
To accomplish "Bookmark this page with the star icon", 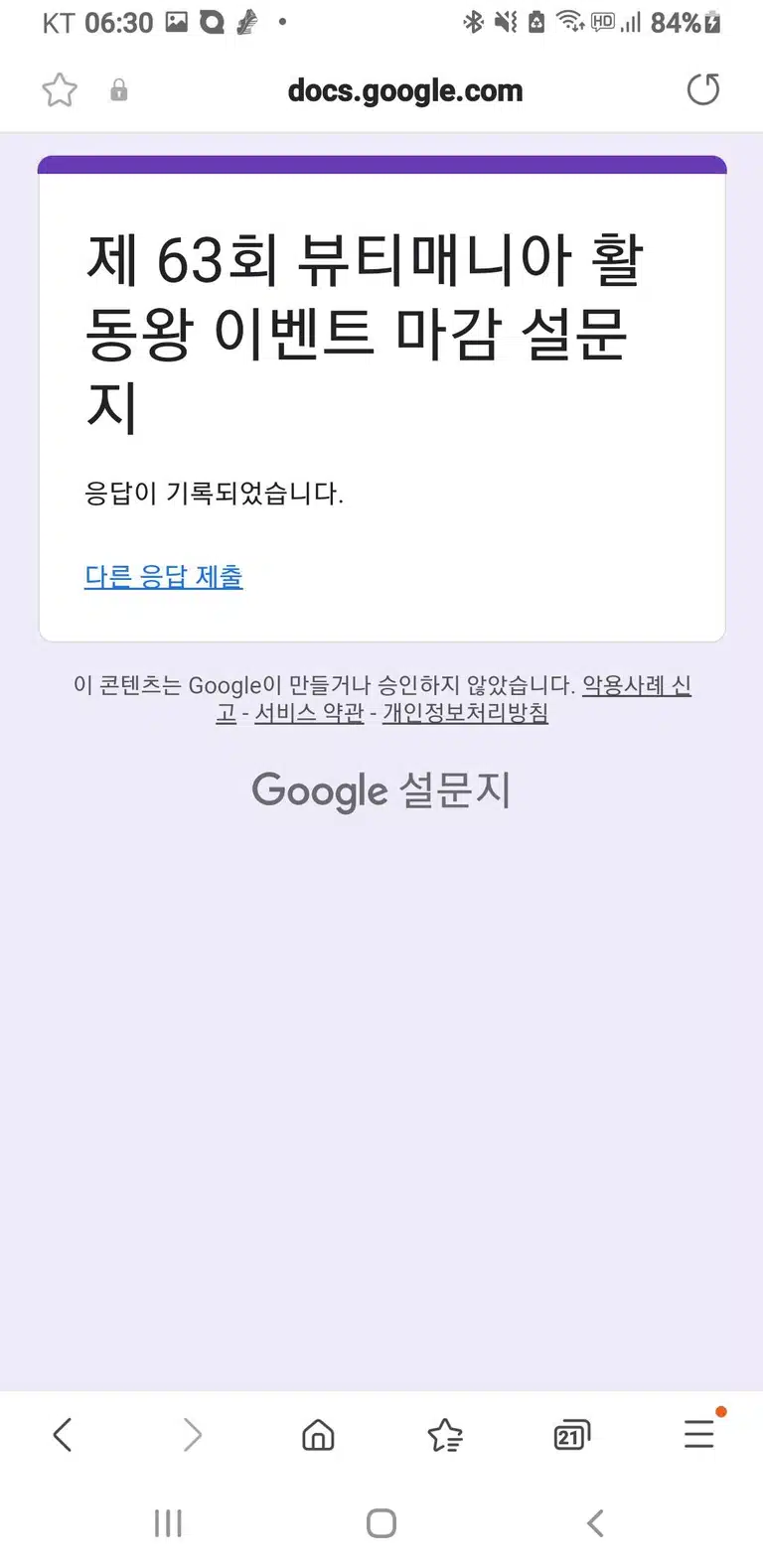I will (x=60, y=90).
